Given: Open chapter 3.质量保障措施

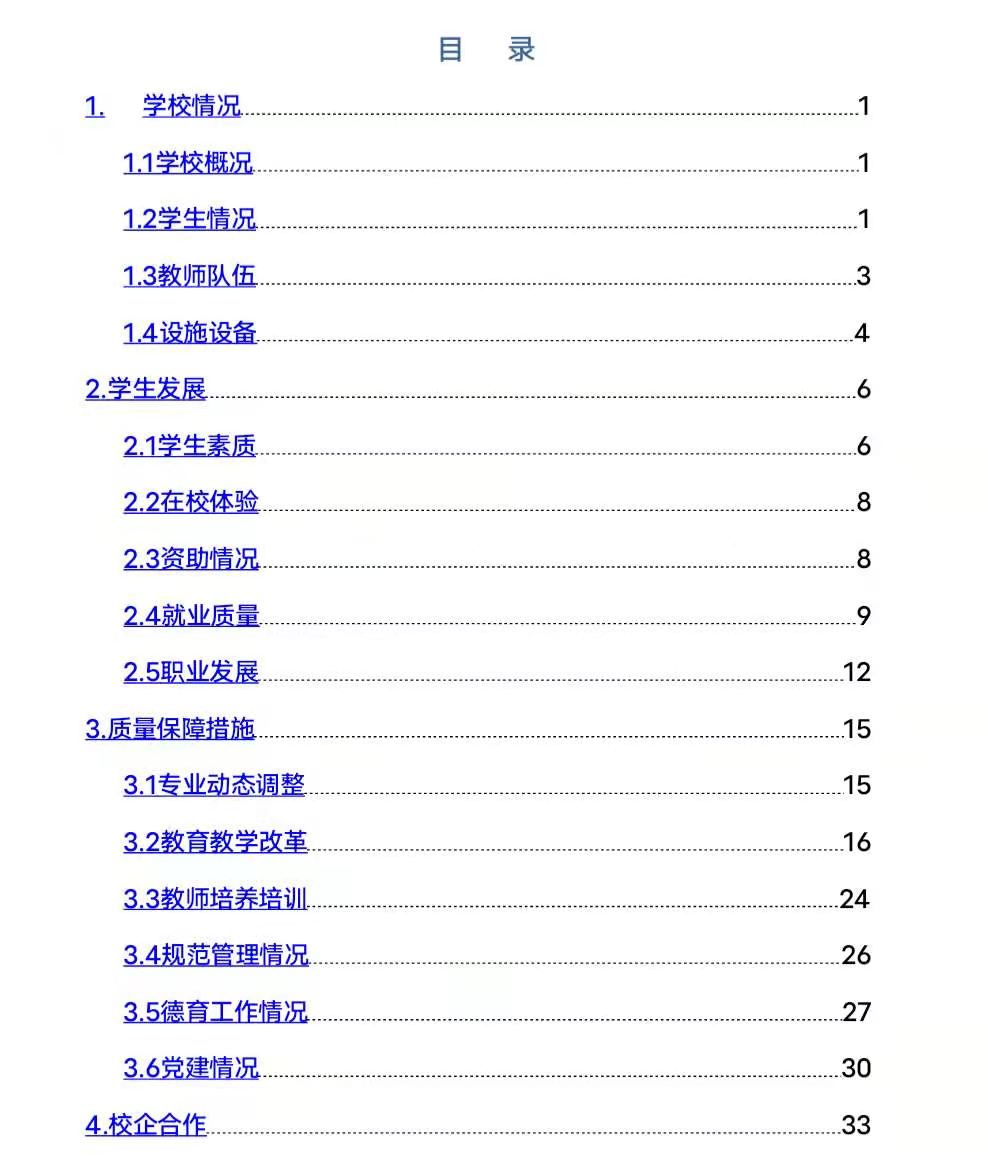Looking at the screenshot, I should [x=170, y=729].
